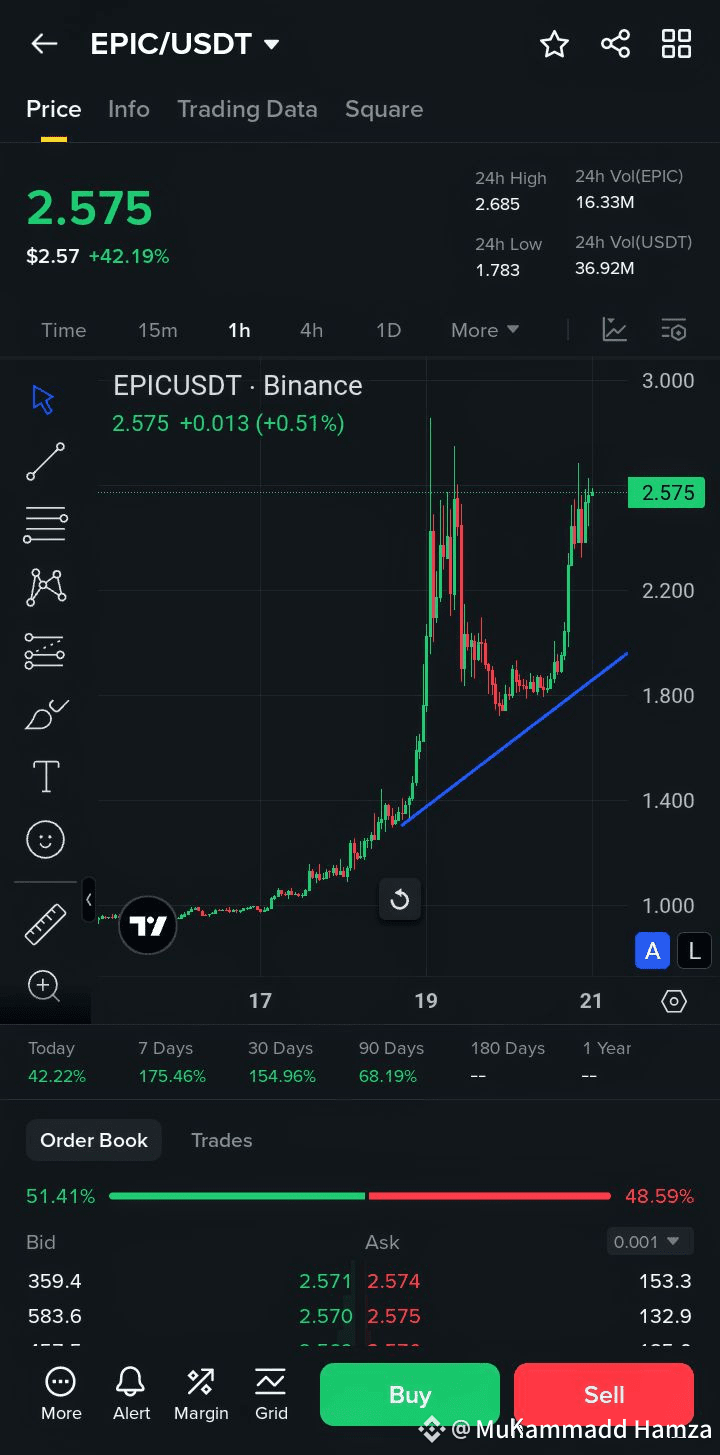The image size is (720, 1455).
Task: Go back using the arrow icon
Action: click(44, 44)
